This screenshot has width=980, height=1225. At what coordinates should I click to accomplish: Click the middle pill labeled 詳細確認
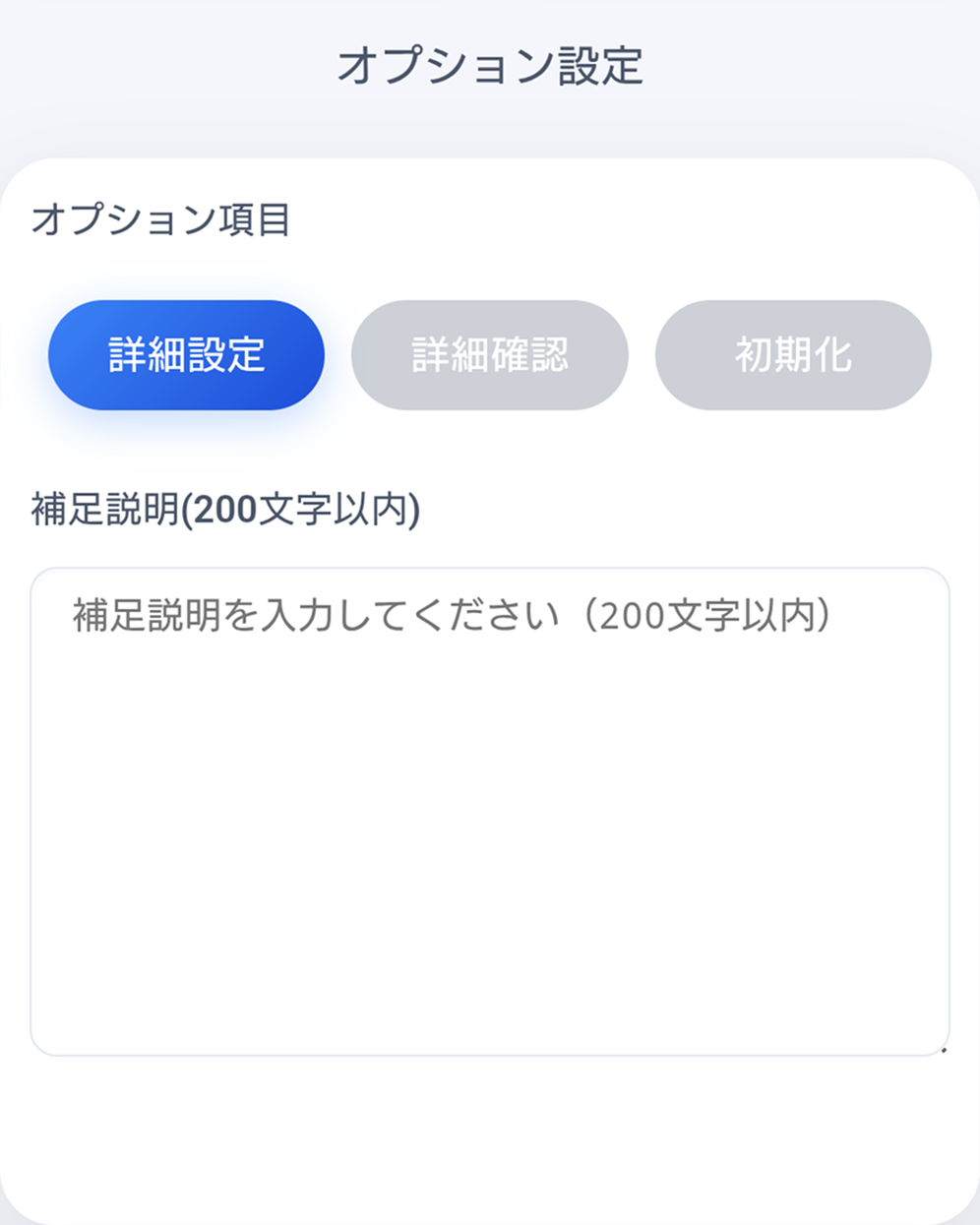point(490,355)
